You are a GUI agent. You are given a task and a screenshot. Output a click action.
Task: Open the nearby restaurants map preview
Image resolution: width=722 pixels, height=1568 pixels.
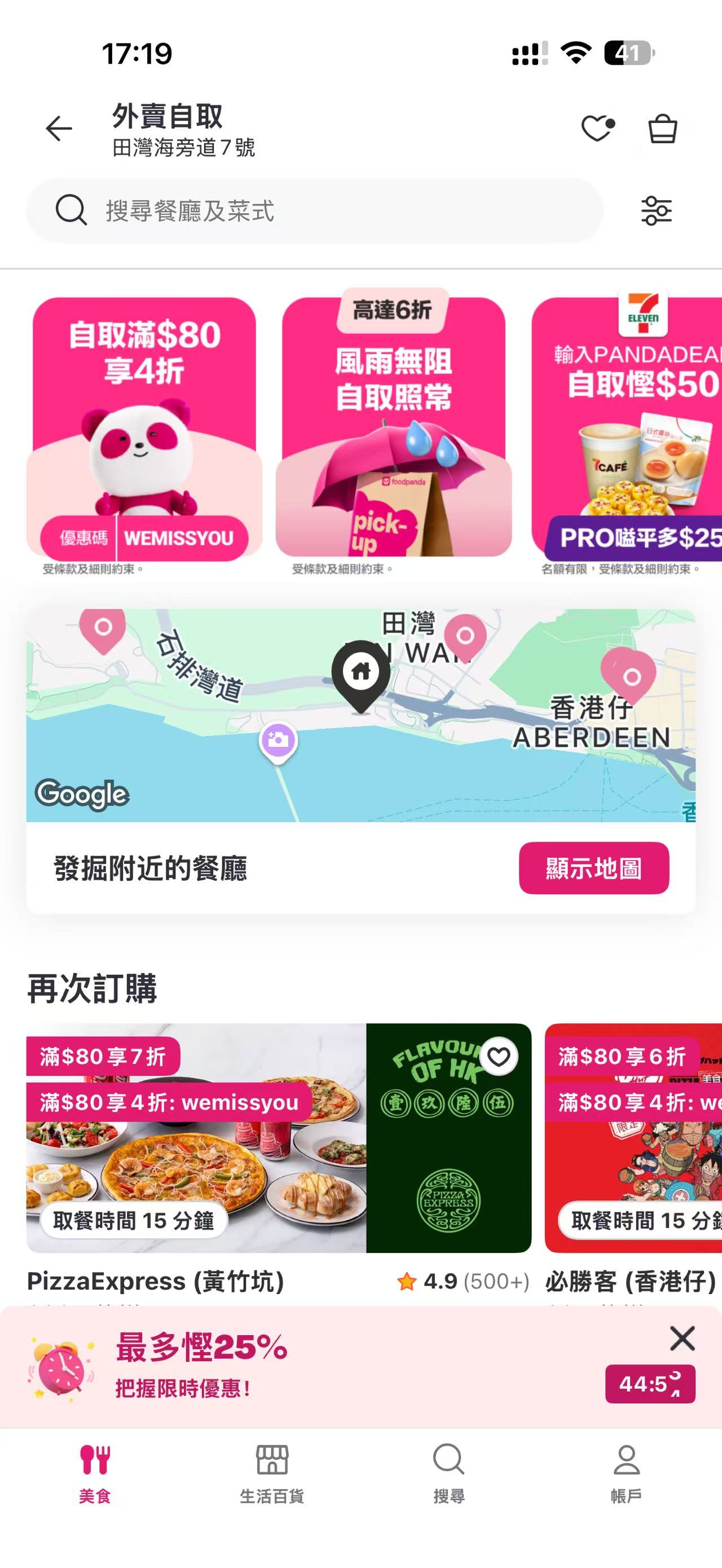pyautogui.click(x=360, y=716)
